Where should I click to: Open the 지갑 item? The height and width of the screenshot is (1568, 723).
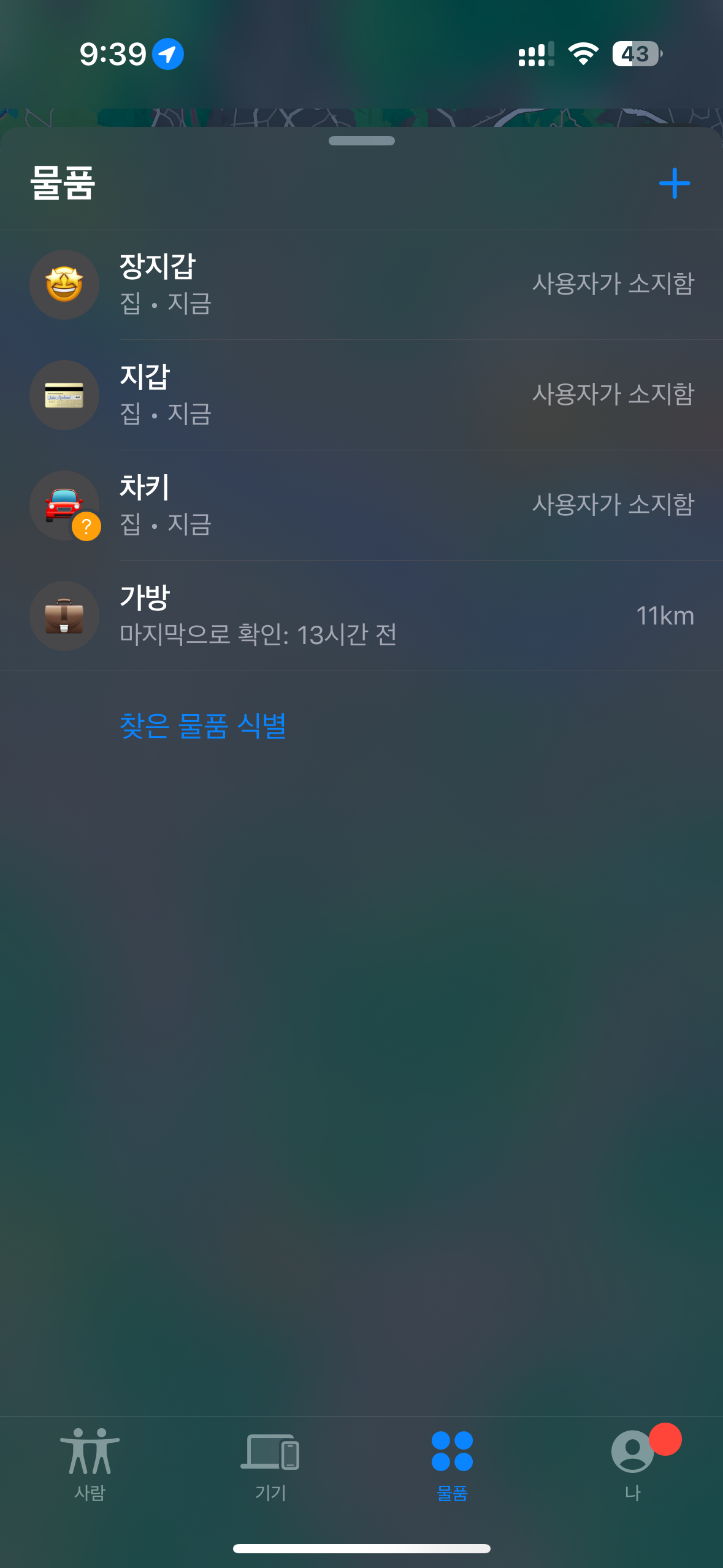point(361,395)
